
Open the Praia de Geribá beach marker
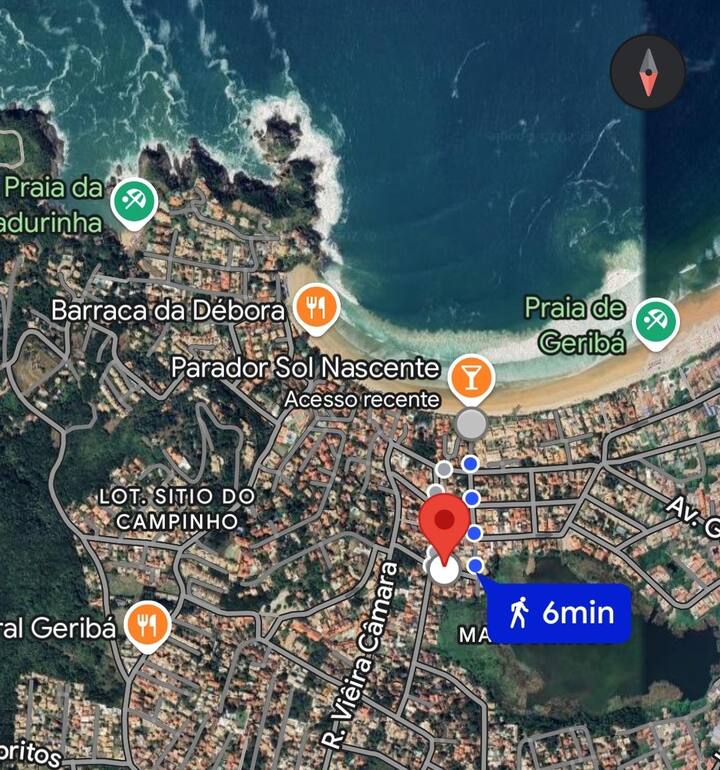656,321
